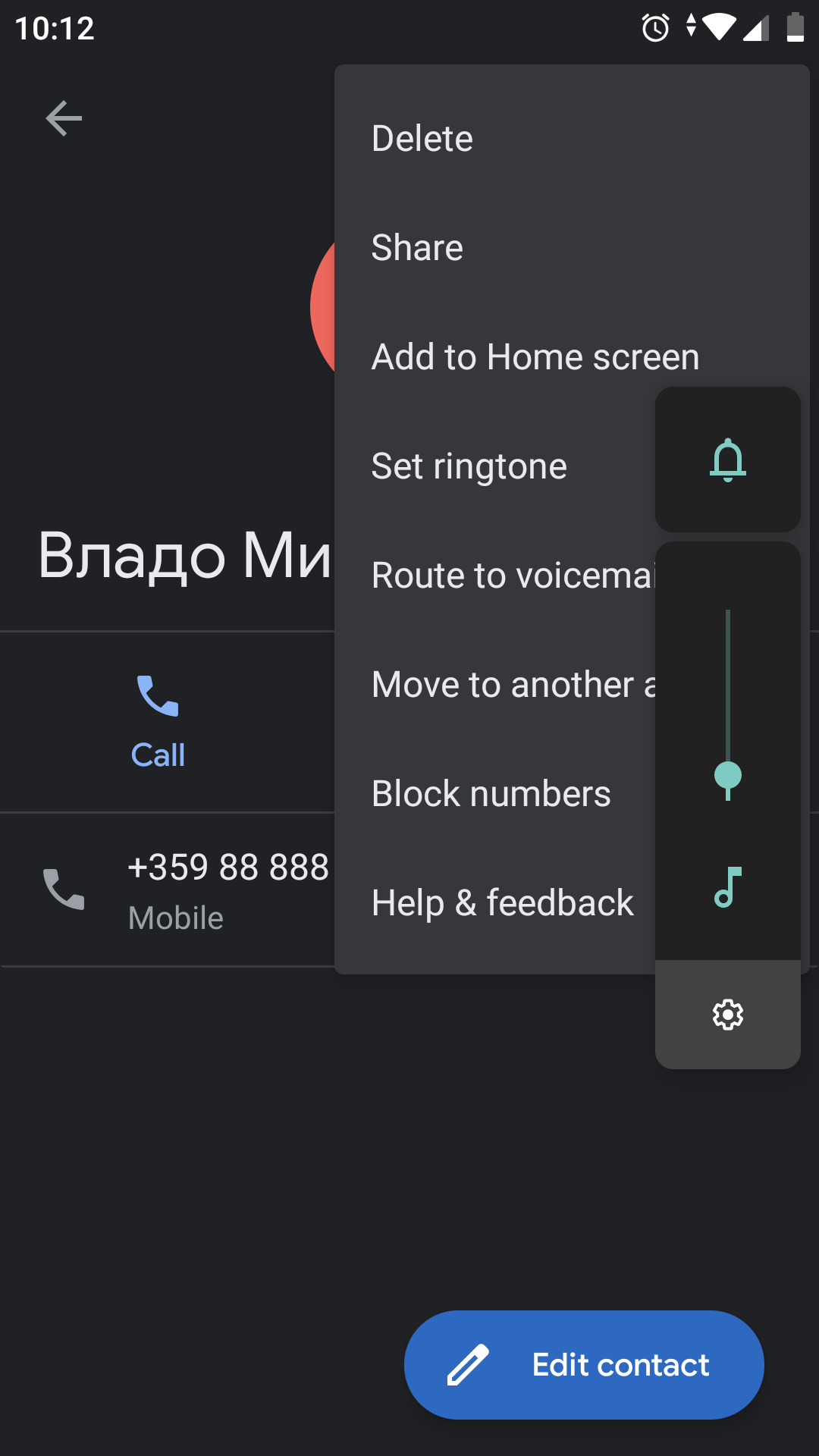Tap the pencil icon on Edit contact
Screen dimensions: 819x1456
click(468, 1363)
